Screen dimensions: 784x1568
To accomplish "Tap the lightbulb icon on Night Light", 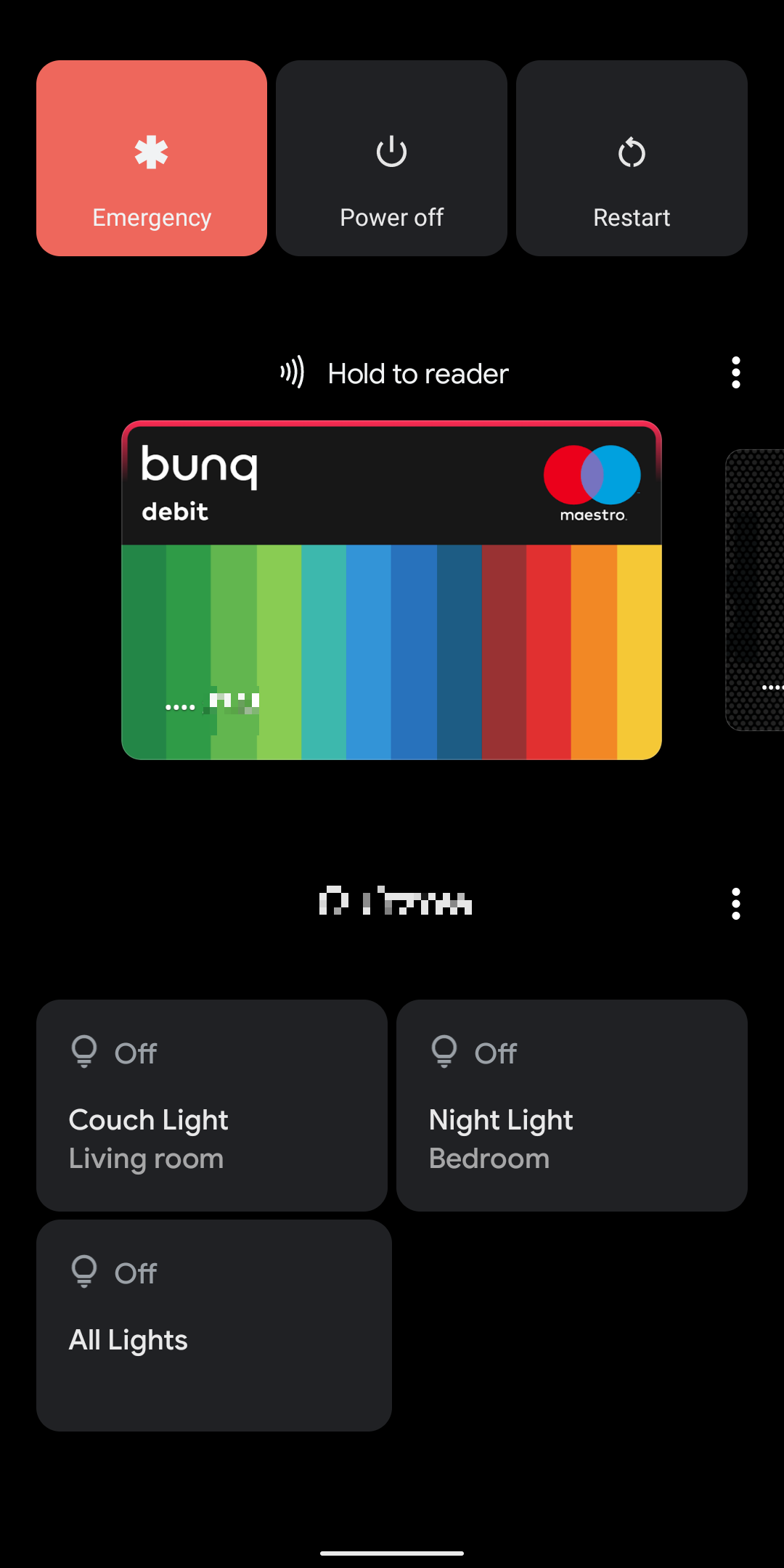I will click(x=445, y=1051).
